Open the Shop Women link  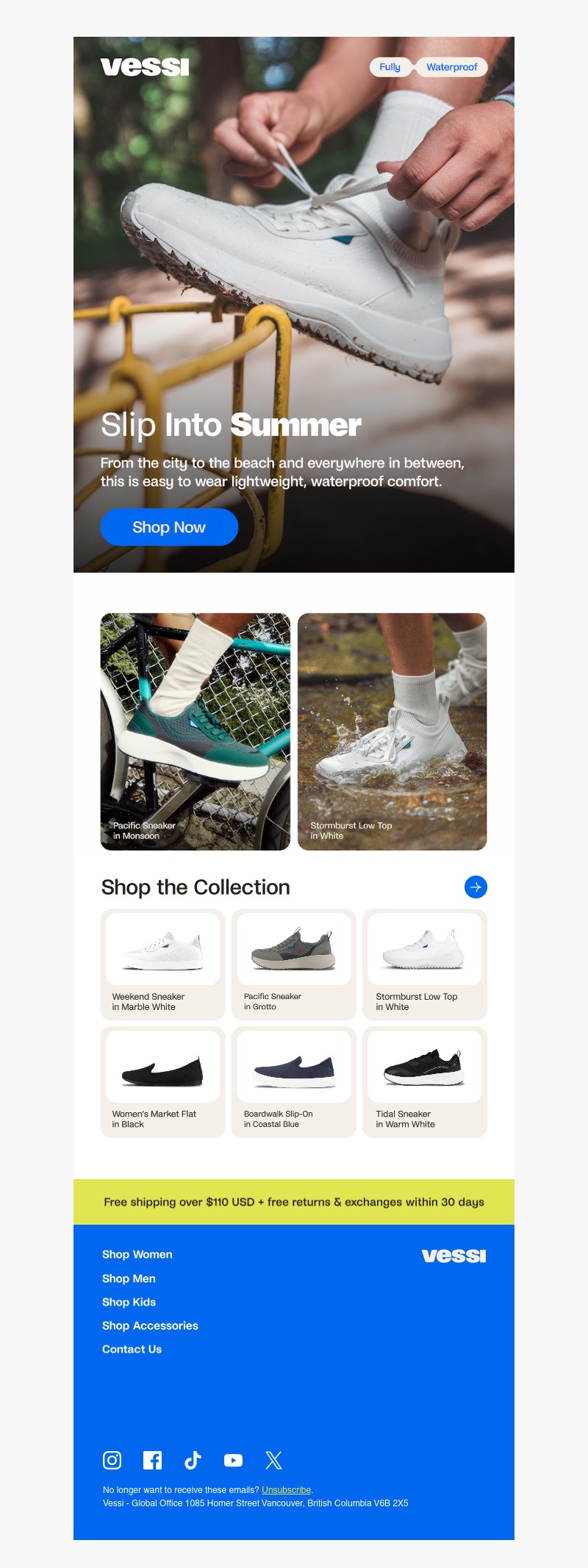(x=137, y=1254)
